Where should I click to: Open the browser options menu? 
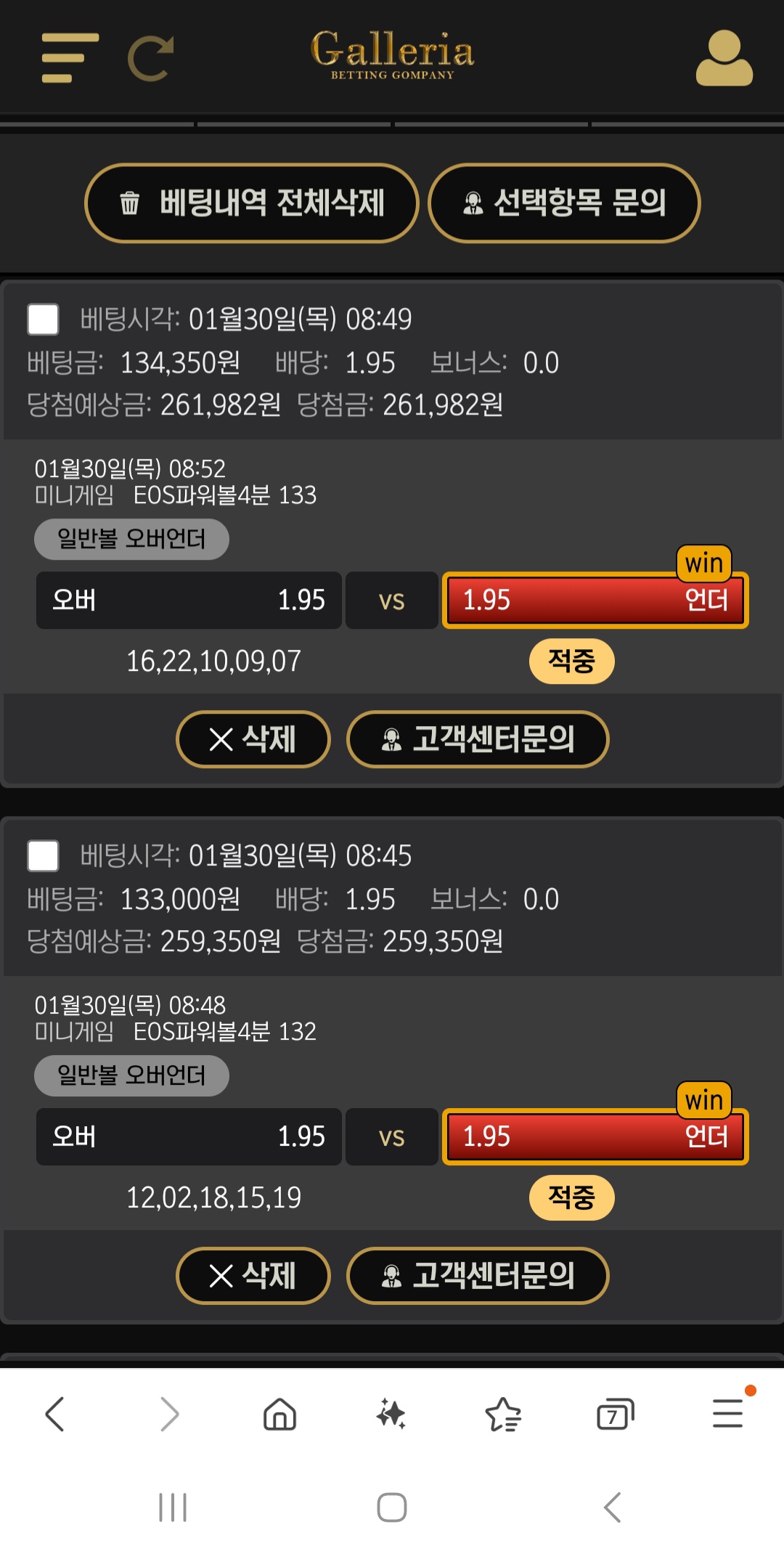coord(727,1414)
